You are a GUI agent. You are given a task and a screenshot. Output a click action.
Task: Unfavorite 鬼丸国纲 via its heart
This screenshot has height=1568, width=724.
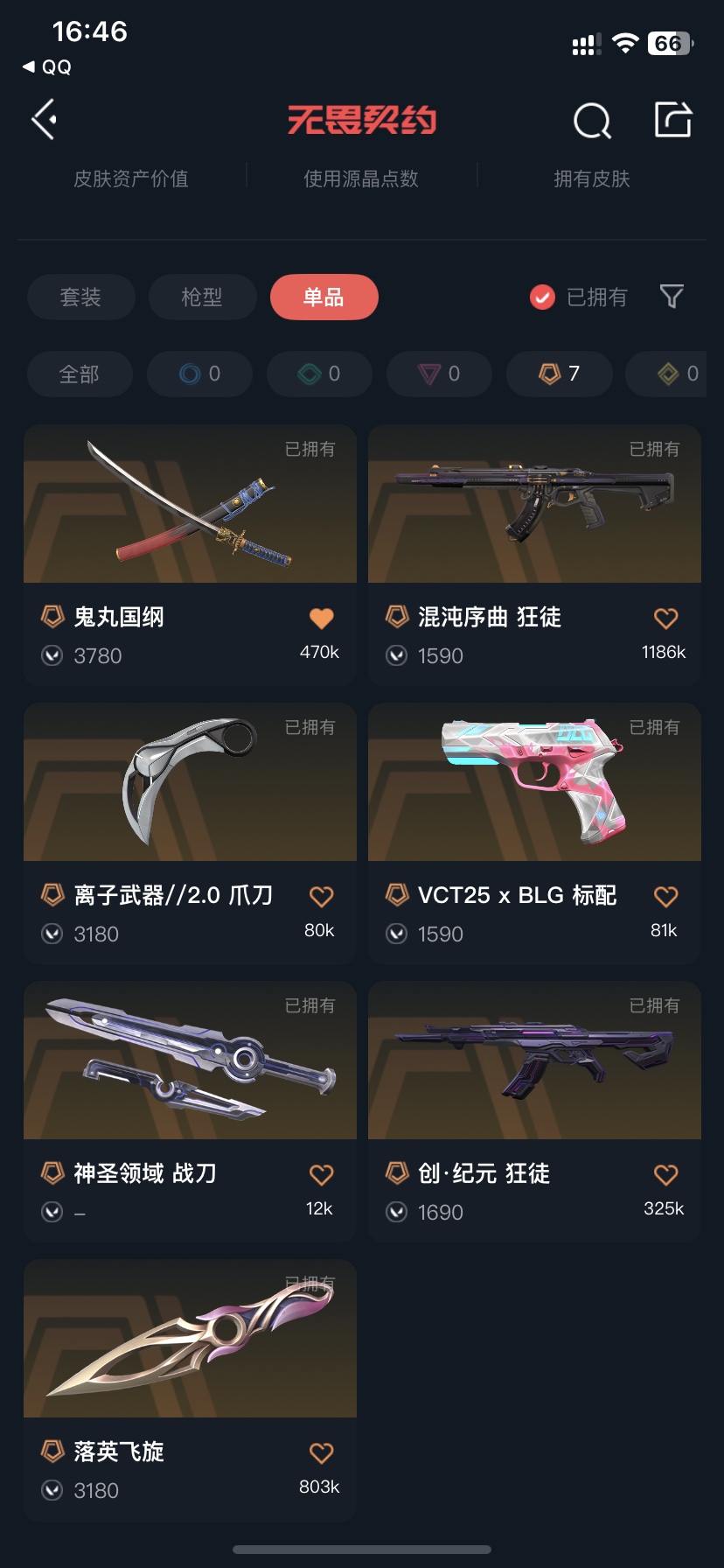322,619
